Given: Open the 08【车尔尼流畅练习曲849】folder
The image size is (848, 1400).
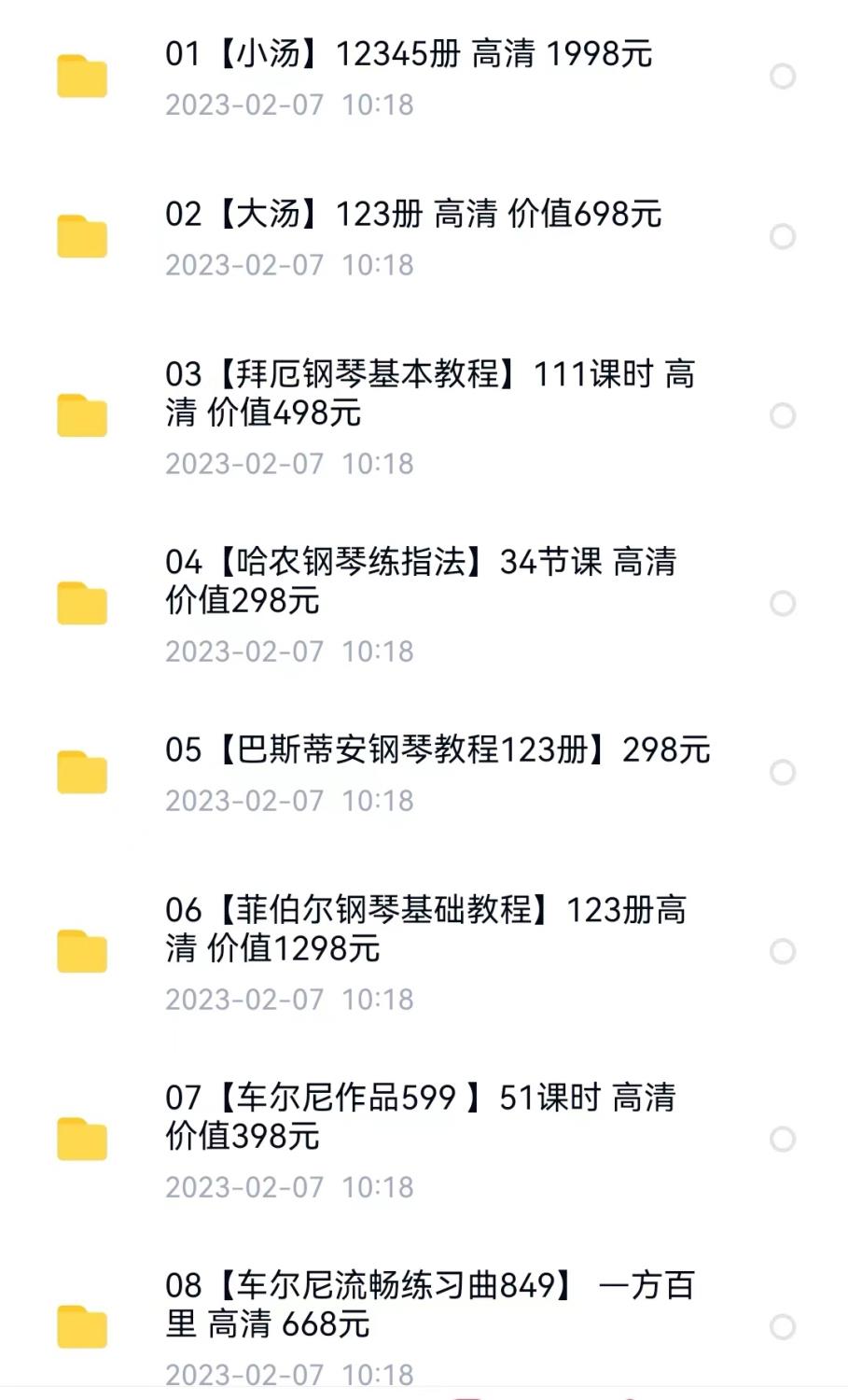Looking at the screenshot, I should (429, 1304).
